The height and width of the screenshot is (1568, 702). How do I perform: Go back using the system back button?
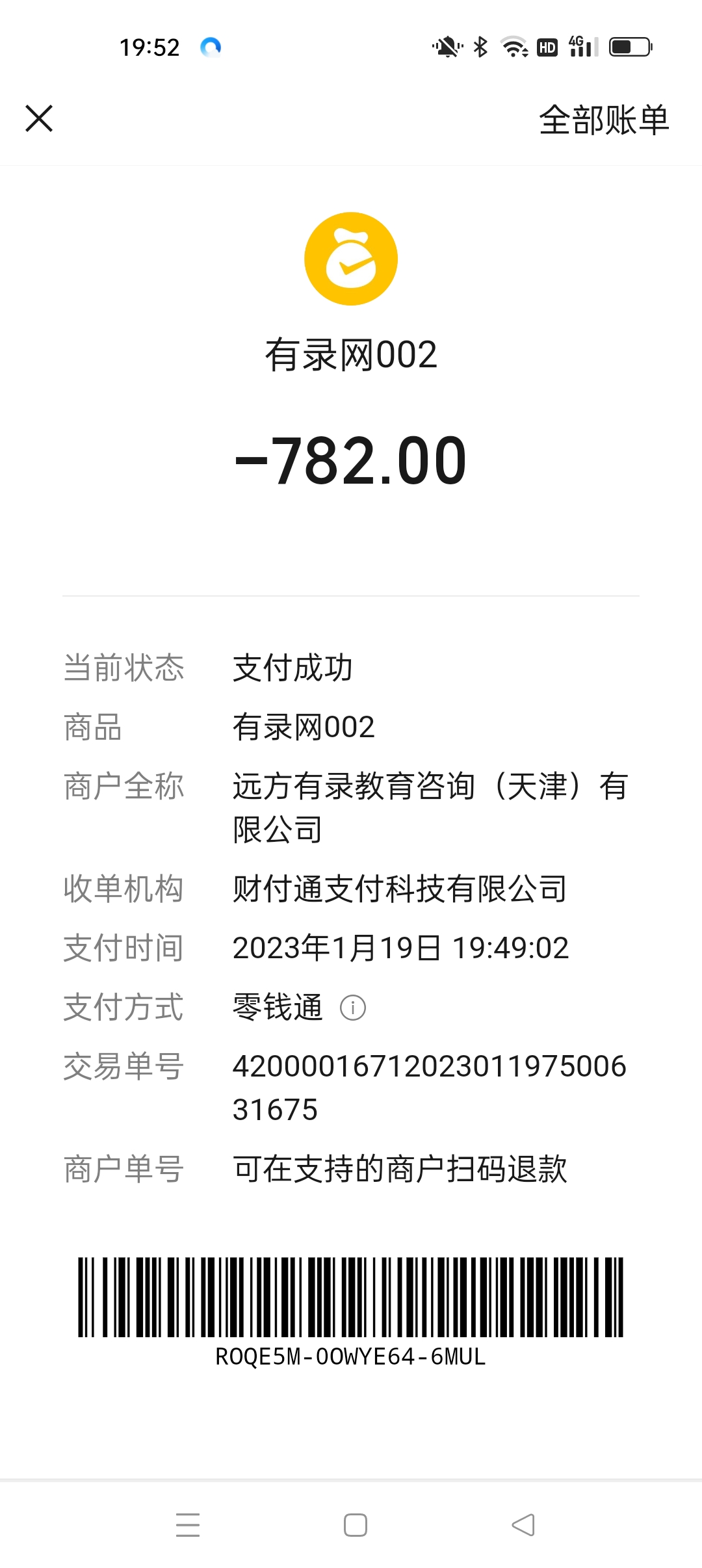523,1525
